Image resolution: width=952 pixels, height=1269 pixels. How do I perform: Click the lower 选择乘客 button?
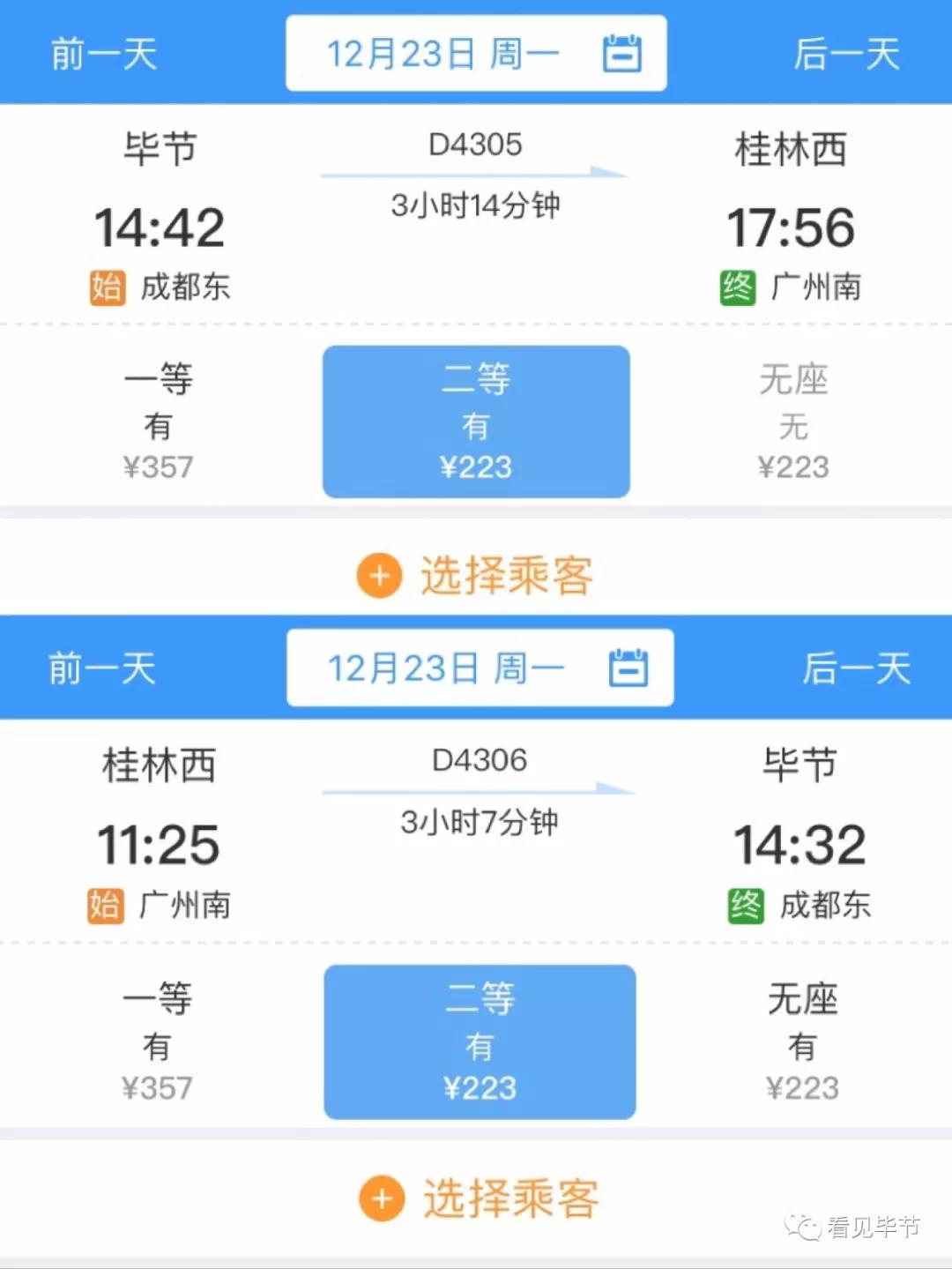511,1198
